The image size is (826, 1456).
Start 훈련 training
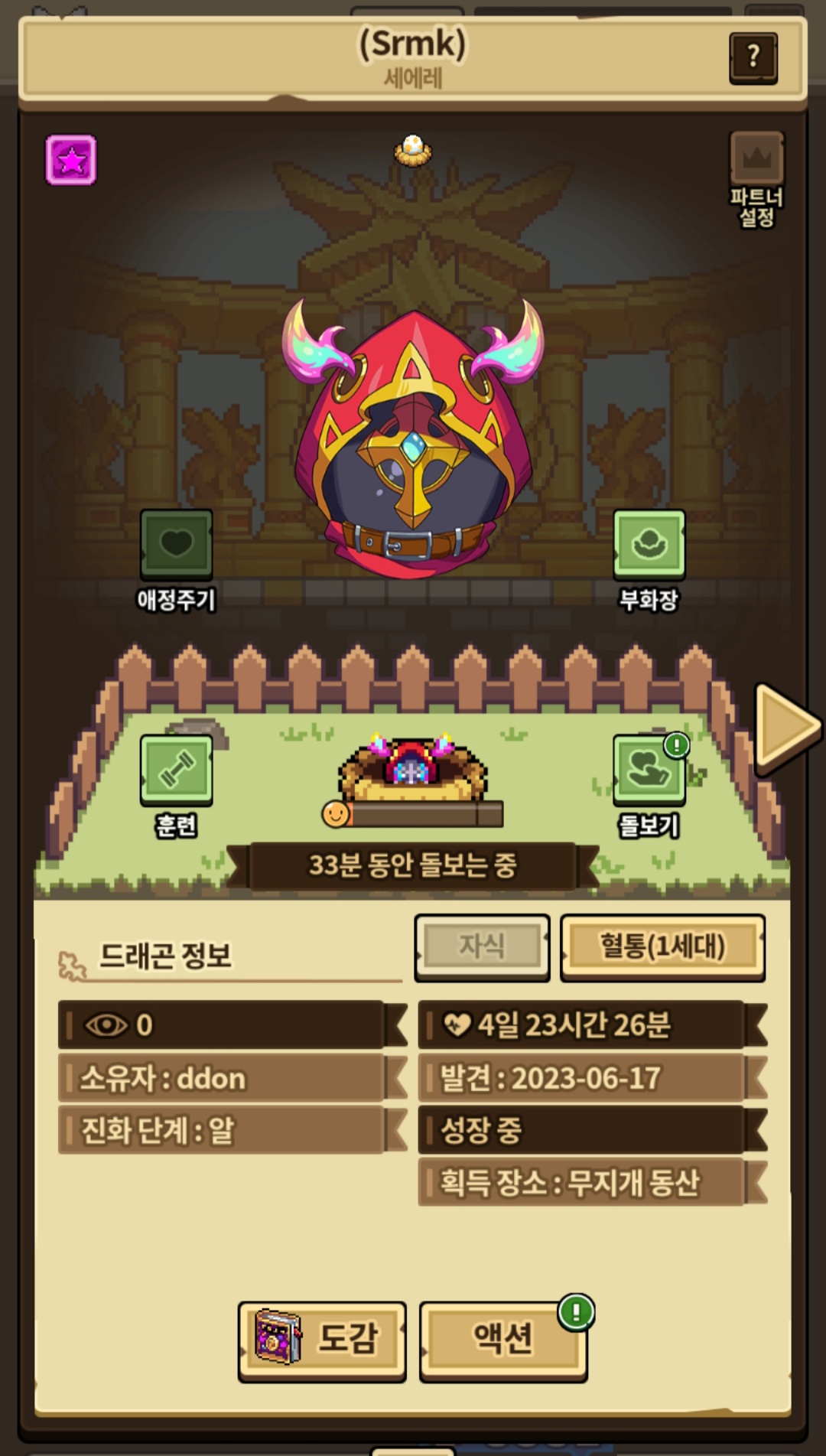176,770
